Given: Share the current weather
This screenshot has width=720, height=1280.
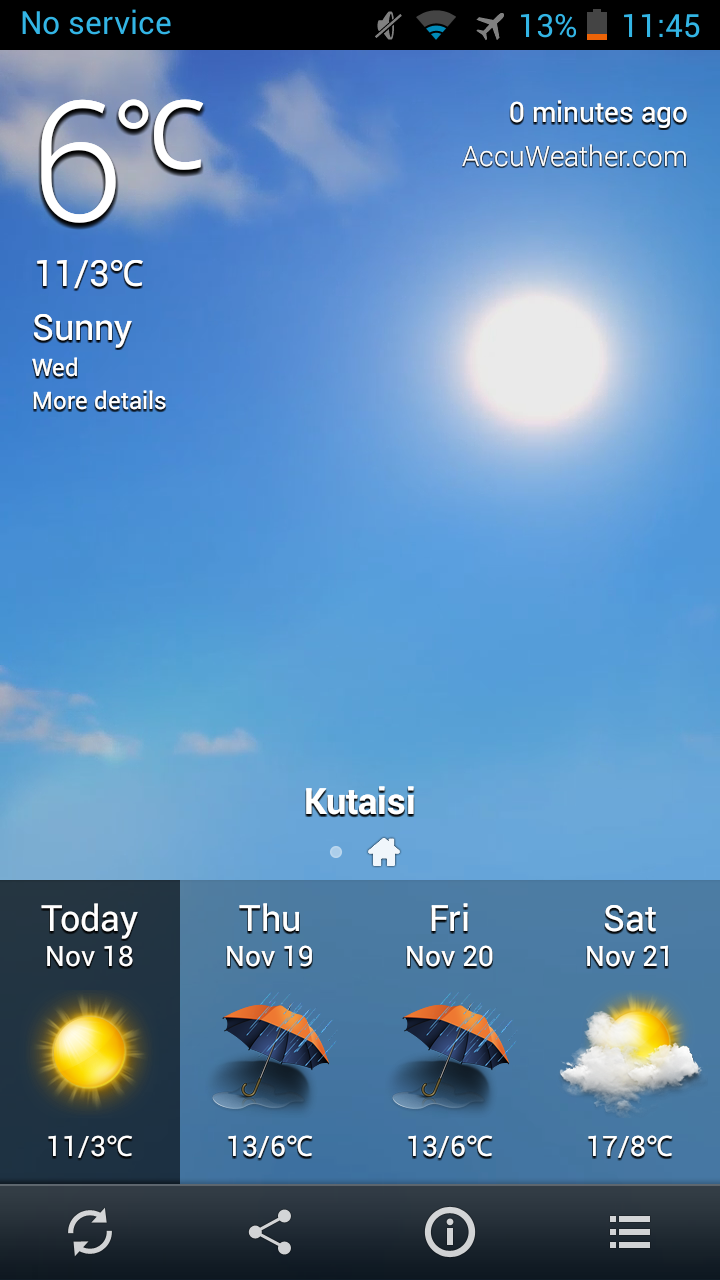Looking at the screenshot, I should coord(270,1232).
